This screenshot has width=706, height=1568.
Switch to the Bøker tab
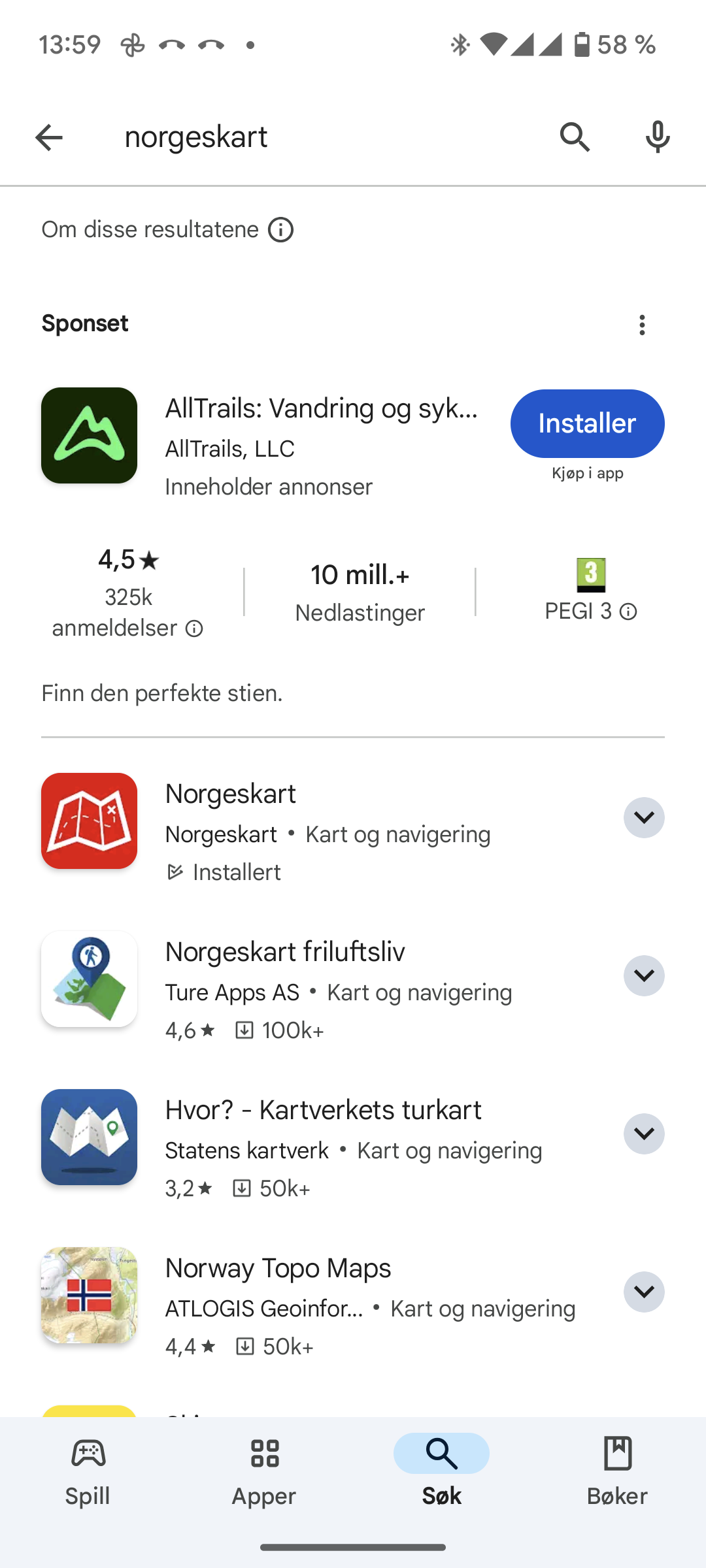click(617, 1473)
